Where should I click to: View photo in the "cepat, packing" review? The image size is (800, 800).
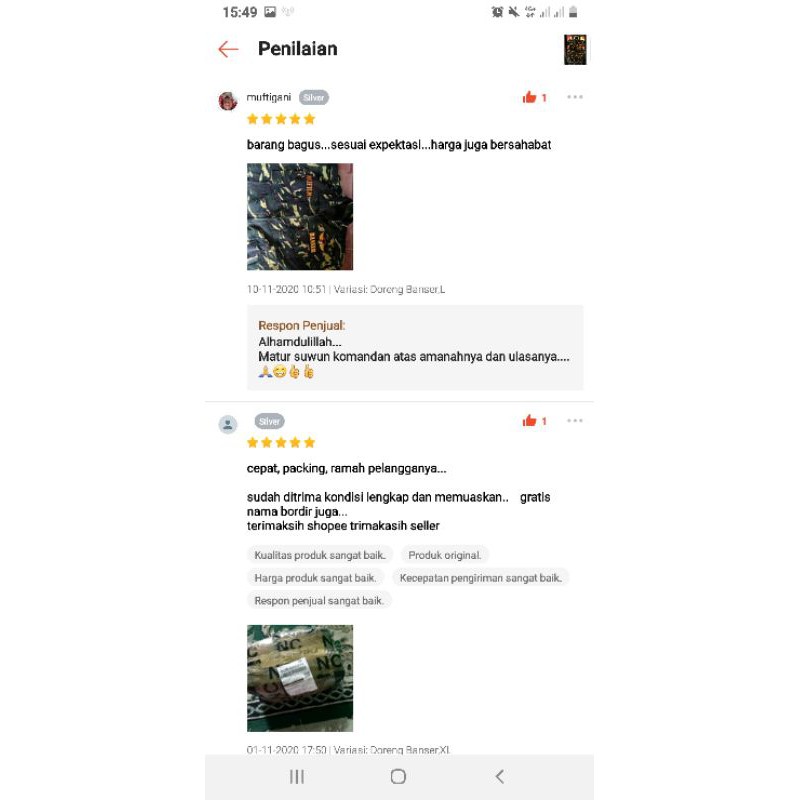coord(300,678)
